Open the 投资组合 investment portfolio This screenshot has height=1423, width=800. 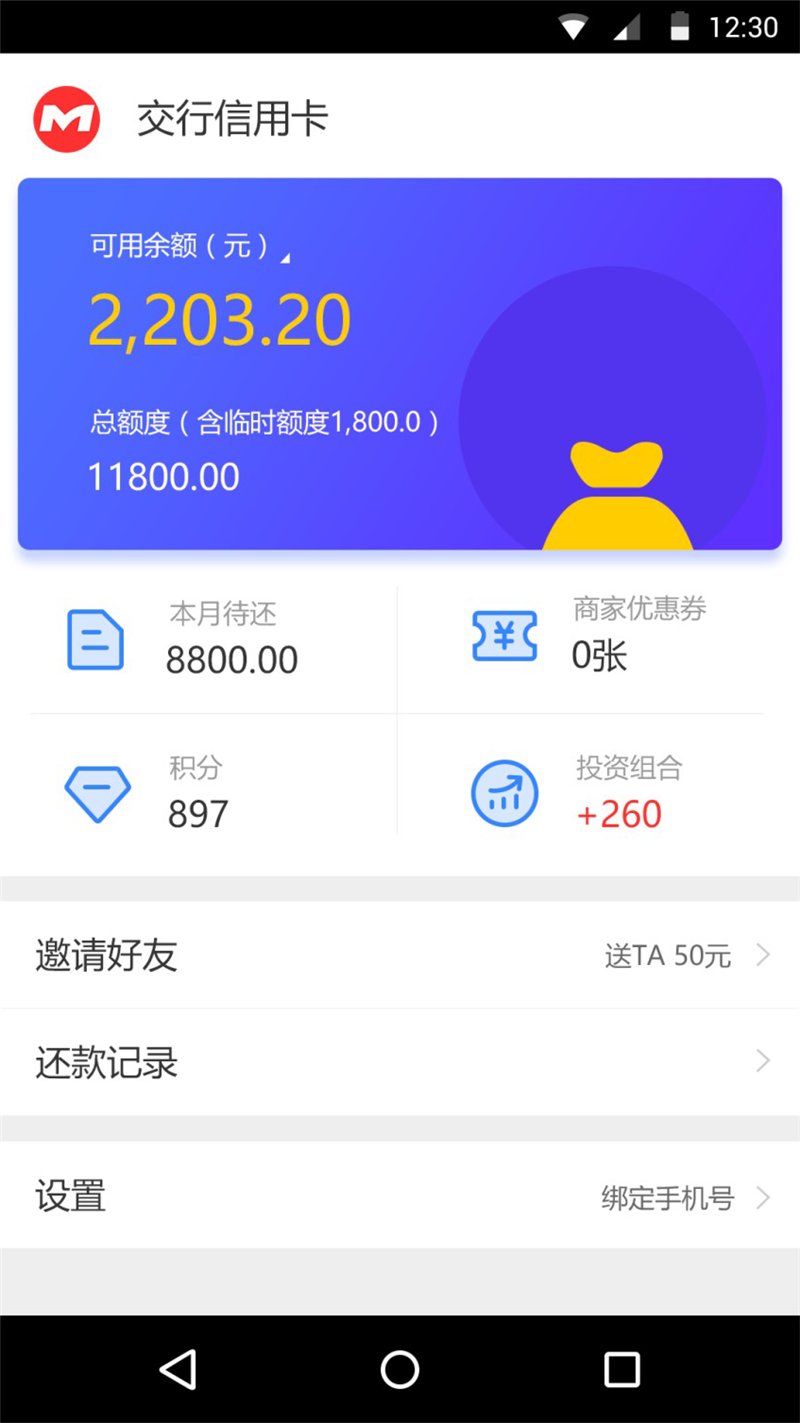click(581, 794)
